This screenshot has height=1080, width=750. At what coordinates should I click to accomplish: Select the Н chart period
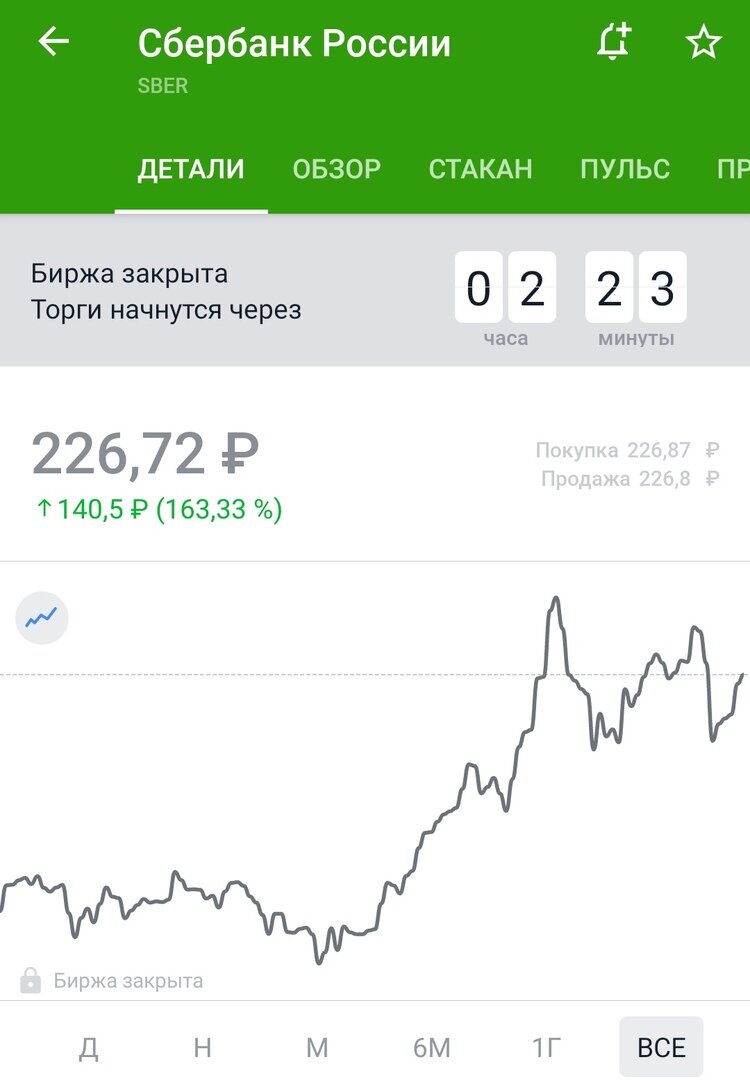(x=202, y=1047)
